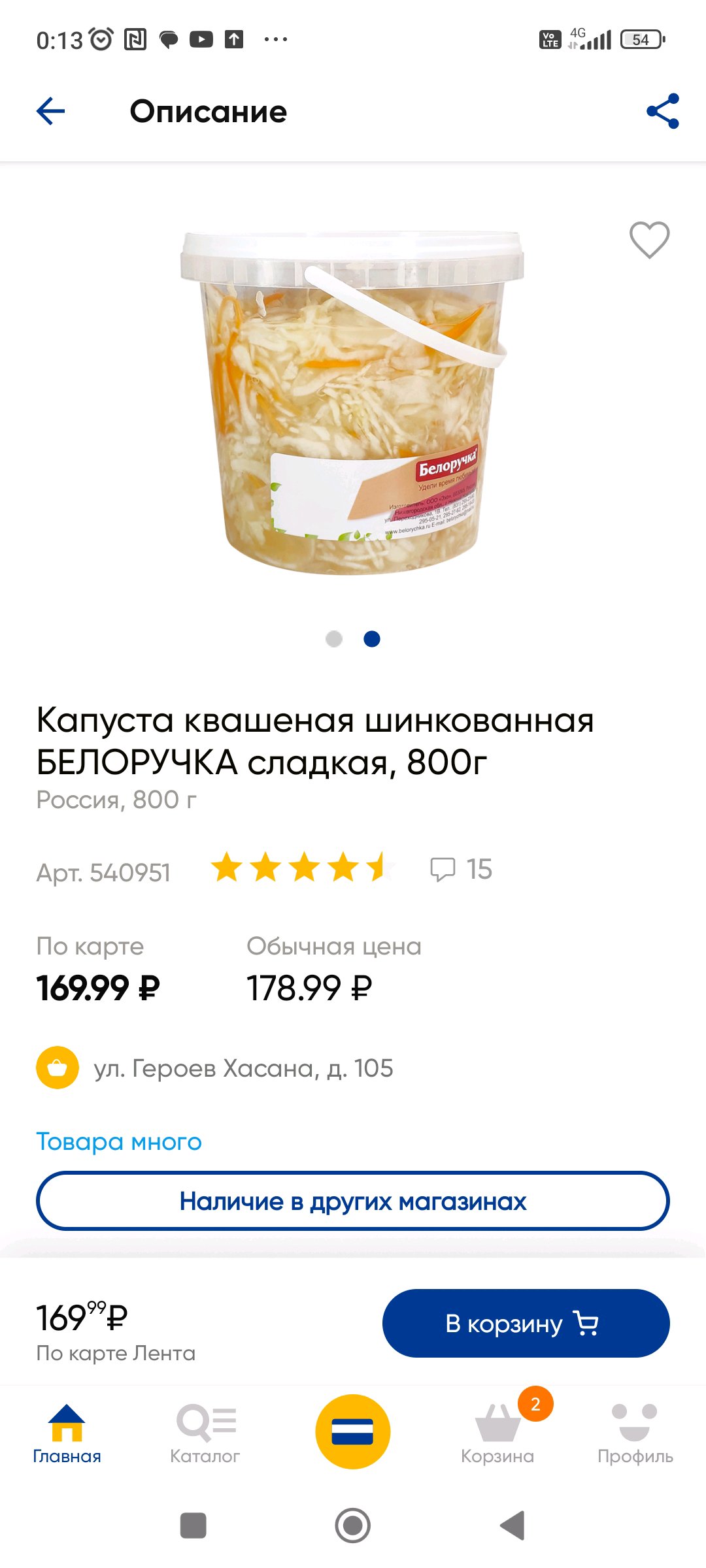Open the sauerkraut product photo
Screen dimensions: 706x1568
coord(352,403)
